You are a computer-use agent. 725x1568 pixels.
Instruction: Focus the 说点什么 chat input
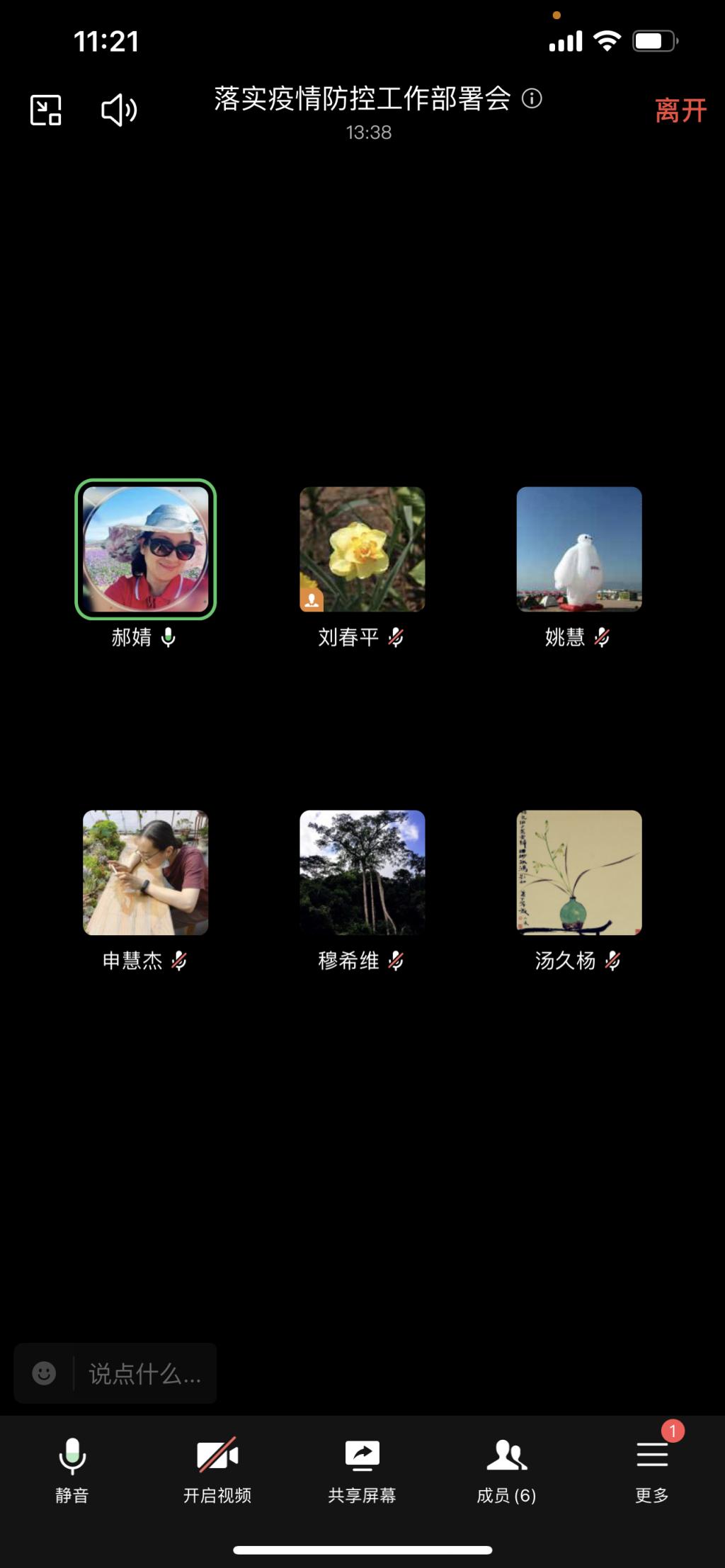pyautogui.click(x=144, y=1374)
